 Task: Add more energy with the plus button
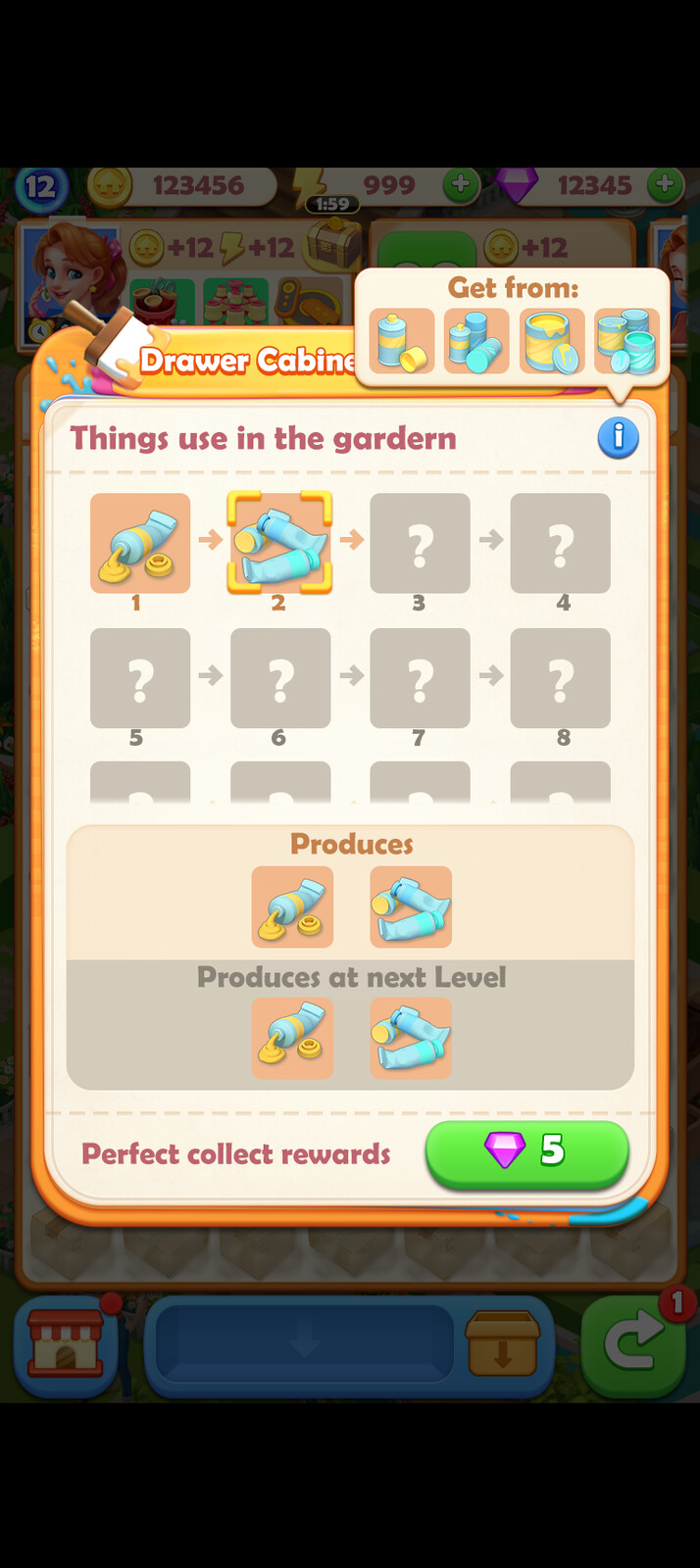click(x=459, y=184)
